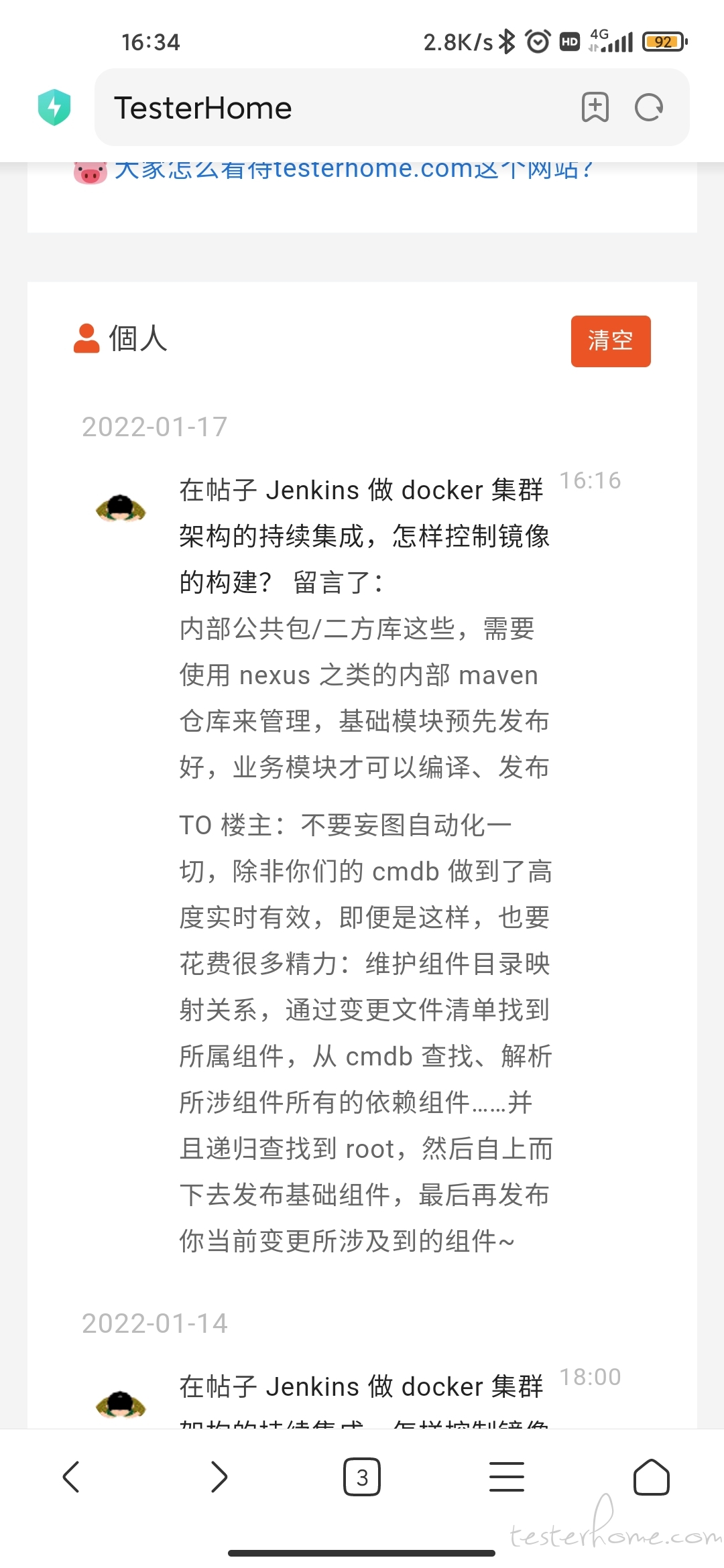724x1568 pixels.
Task: Go to the browser home page
Action: pyautogui.click(x=651, y=1477)
